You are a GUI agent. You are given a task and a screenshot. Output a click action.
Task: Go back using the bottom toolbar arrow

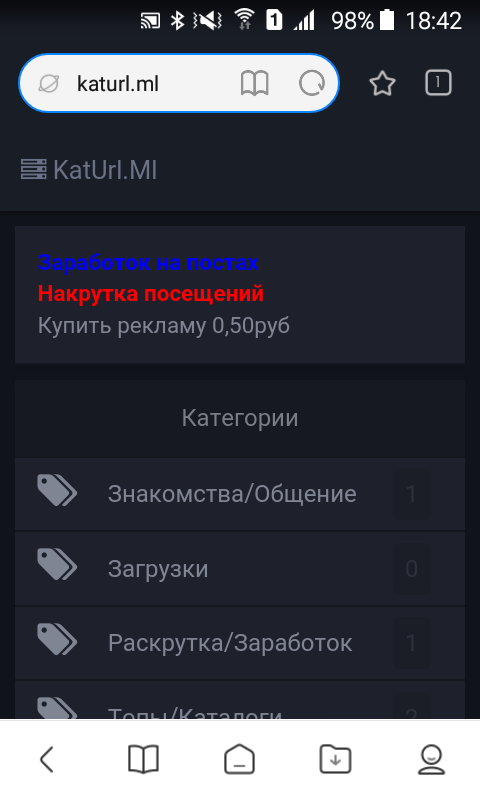[47, 759]
